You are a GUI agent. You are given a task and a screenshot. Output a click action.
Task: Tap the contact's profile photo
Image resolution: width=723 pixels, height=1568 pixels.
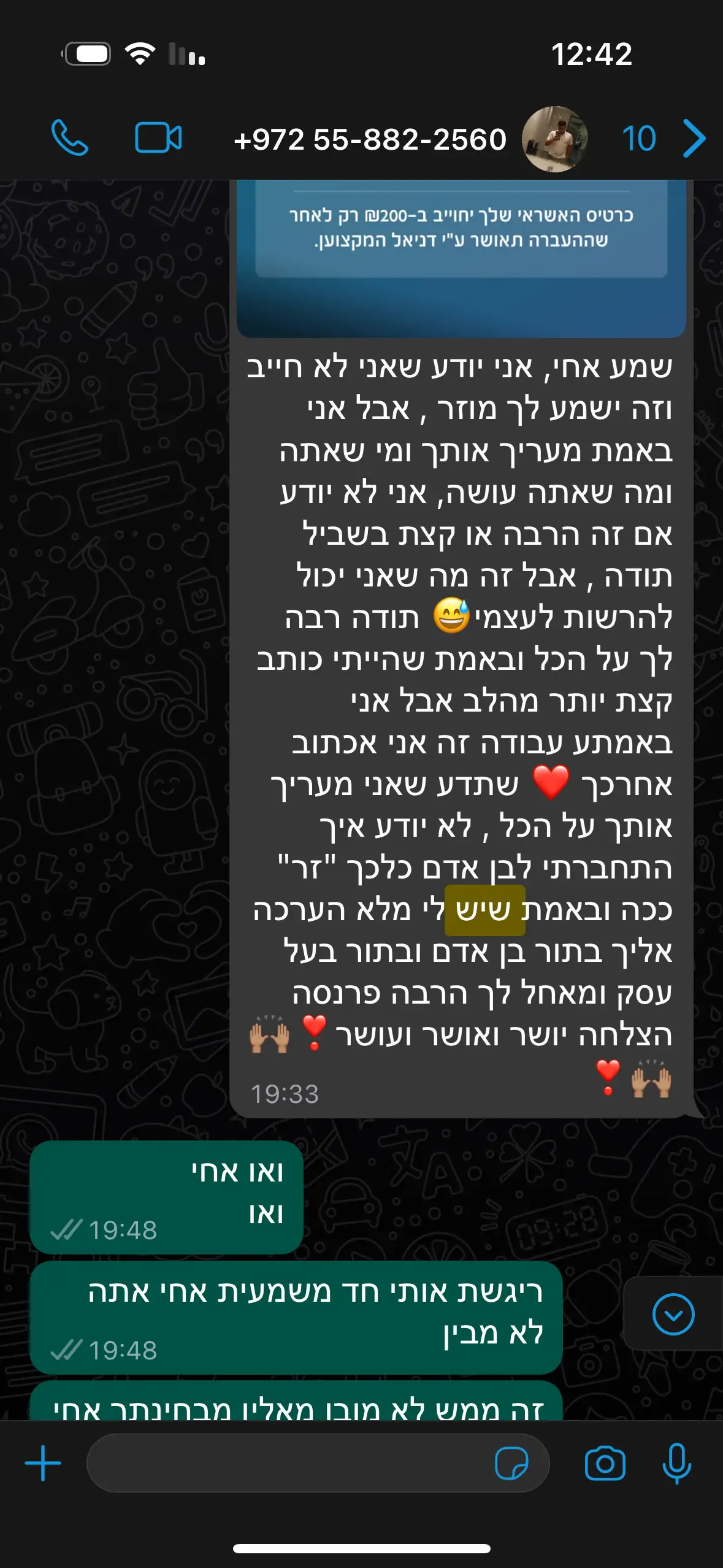[x=554, y=139]
